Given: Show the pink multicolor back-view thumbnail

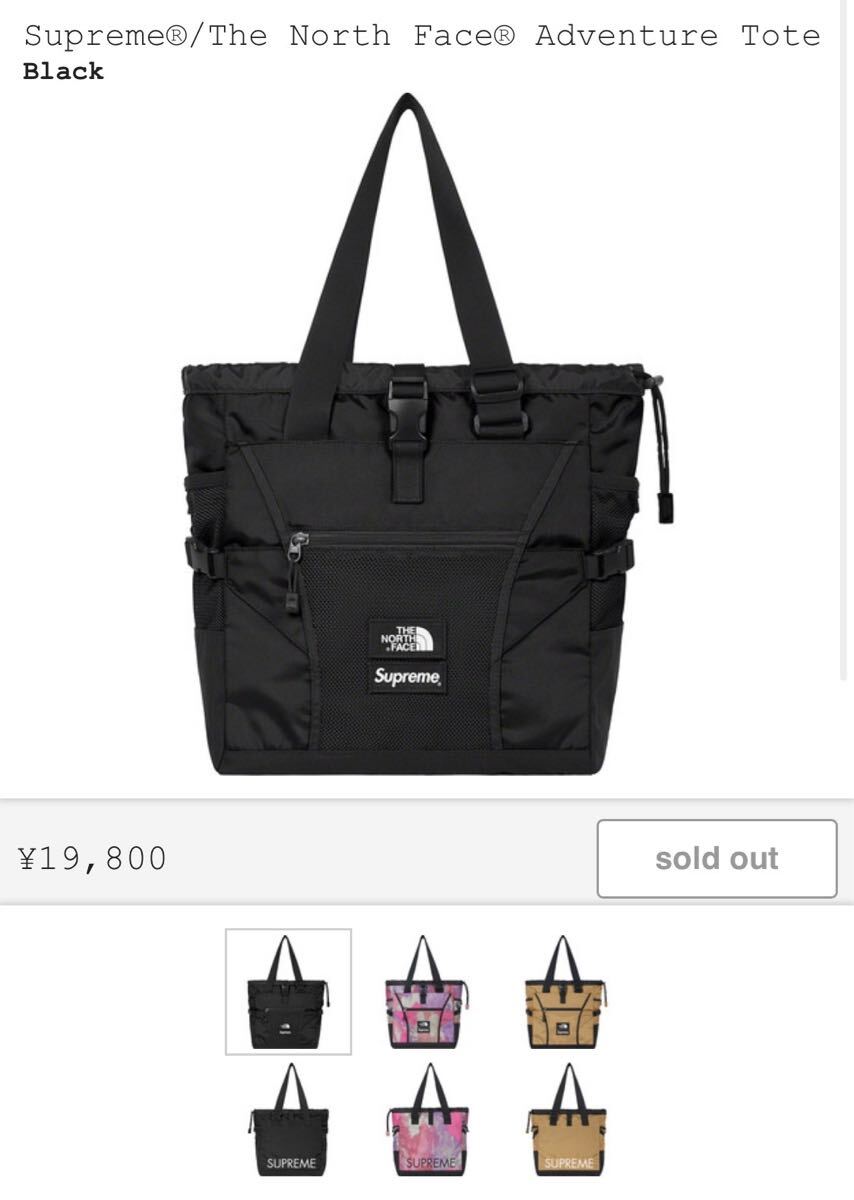Looking at the screenshot, I should point(429,1121).
